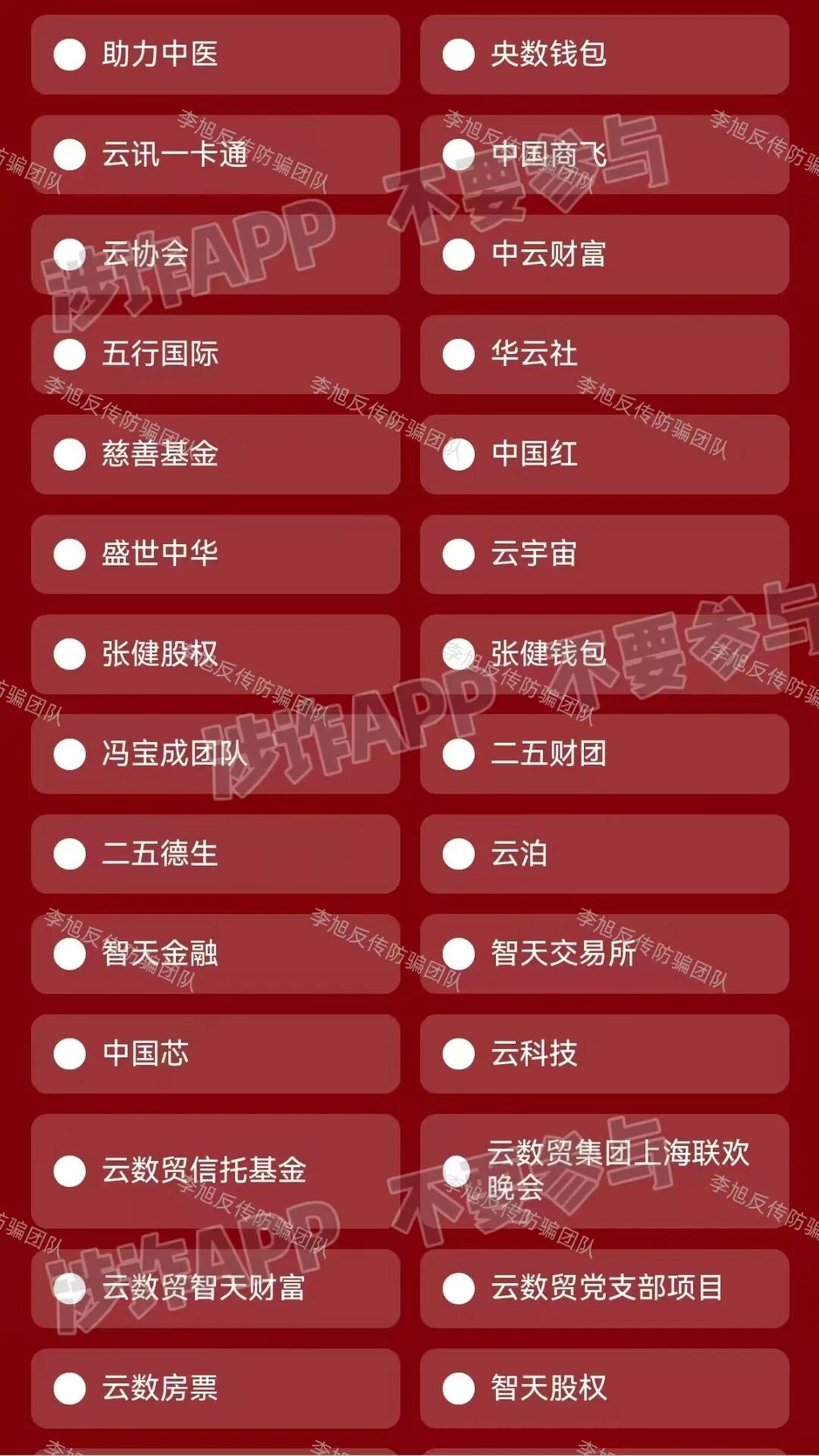
Task: Tap the 中国红 radio option
Action: click(x=459, y=454)
